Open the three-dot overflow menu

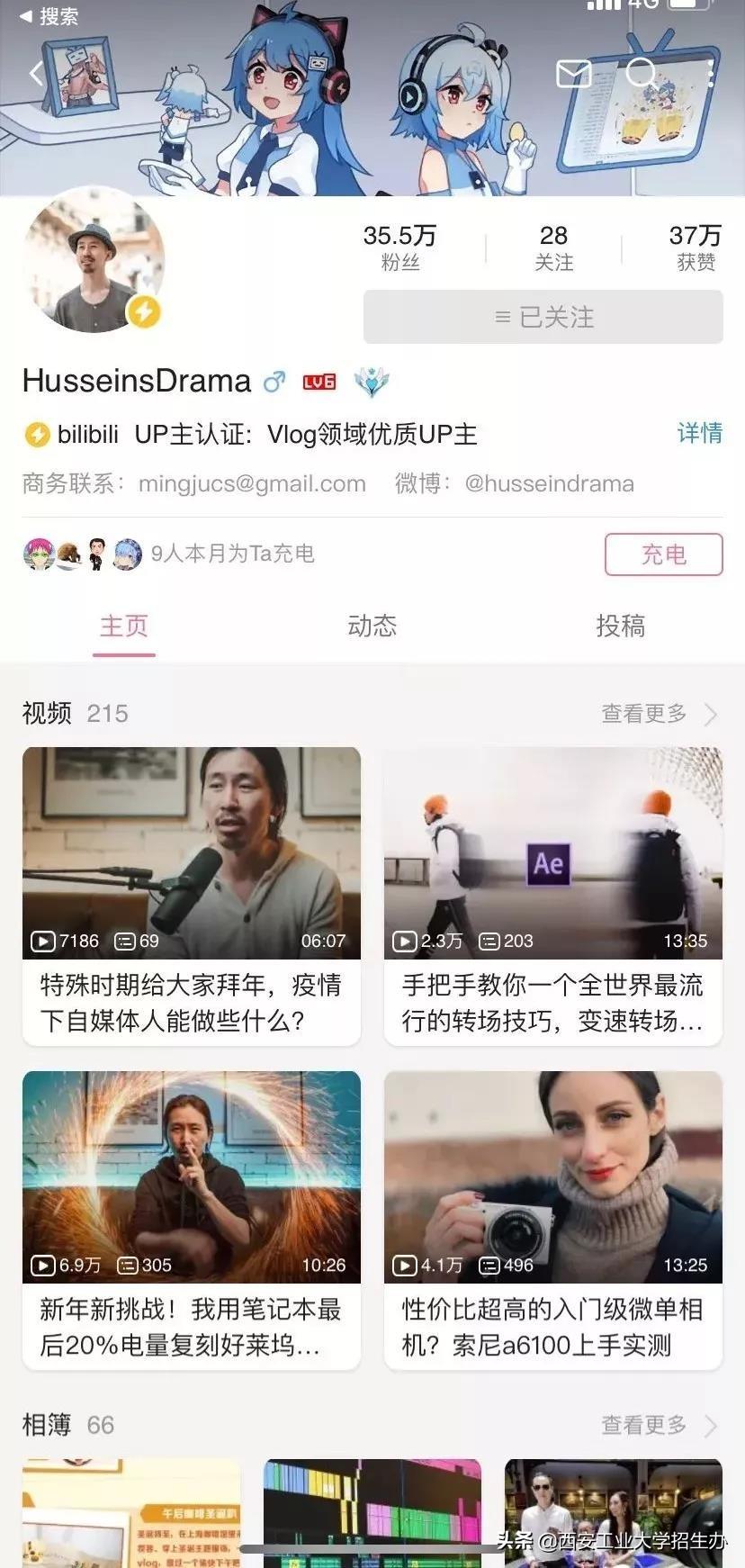pyautogui.click(x=710, y=74)
